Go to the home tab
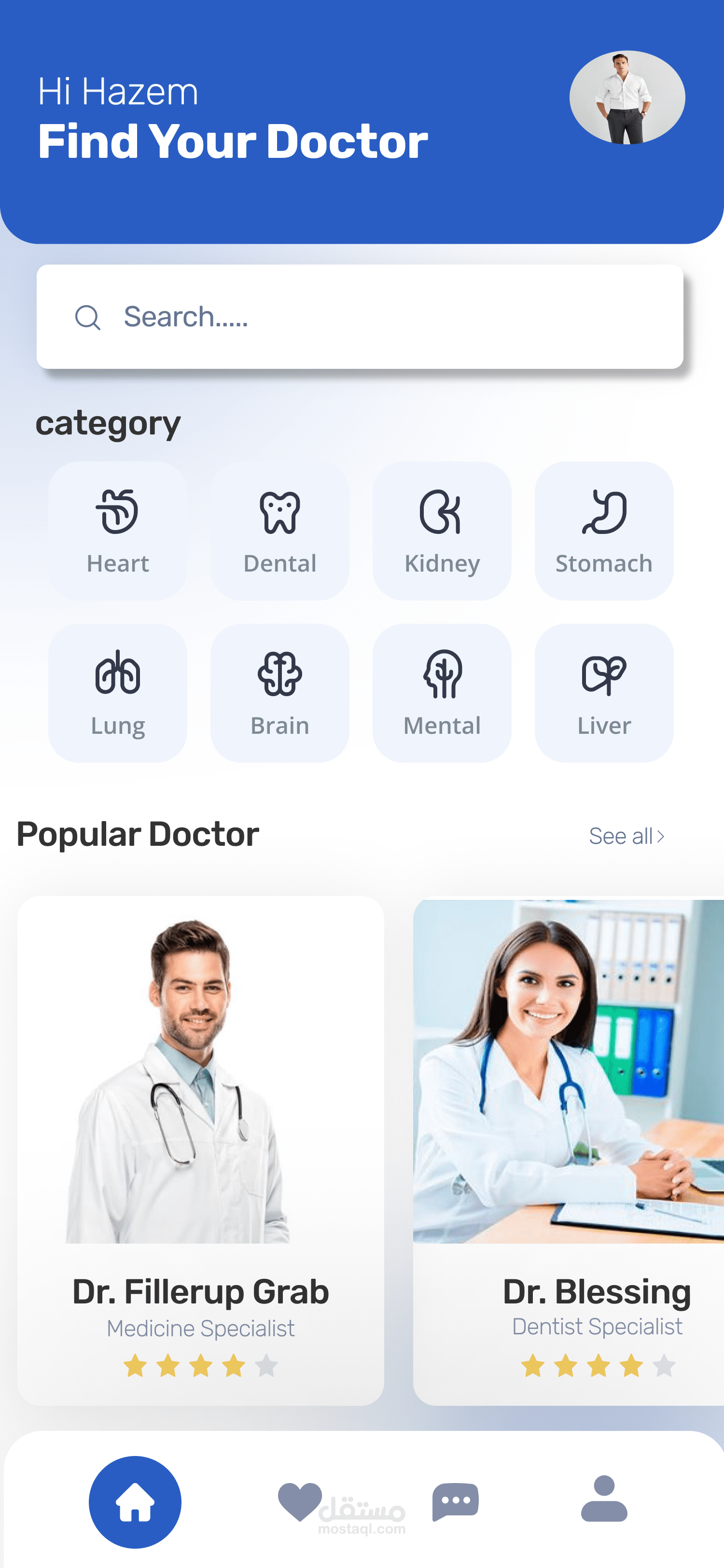The height and width of the screenshot is (1568, 724). coord(135,1502)
